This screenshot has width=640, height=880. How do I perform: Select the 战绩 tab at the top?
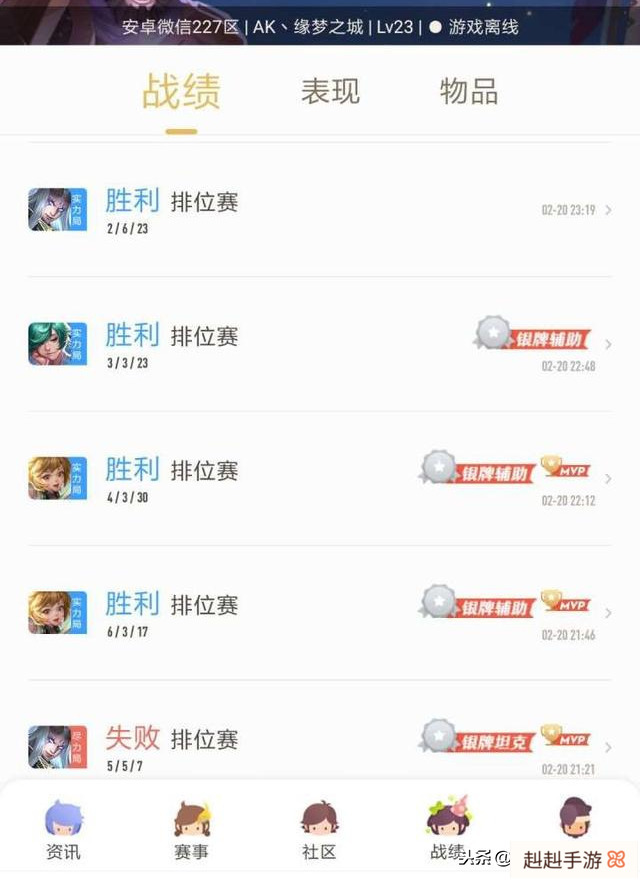[x=181, y=92]
